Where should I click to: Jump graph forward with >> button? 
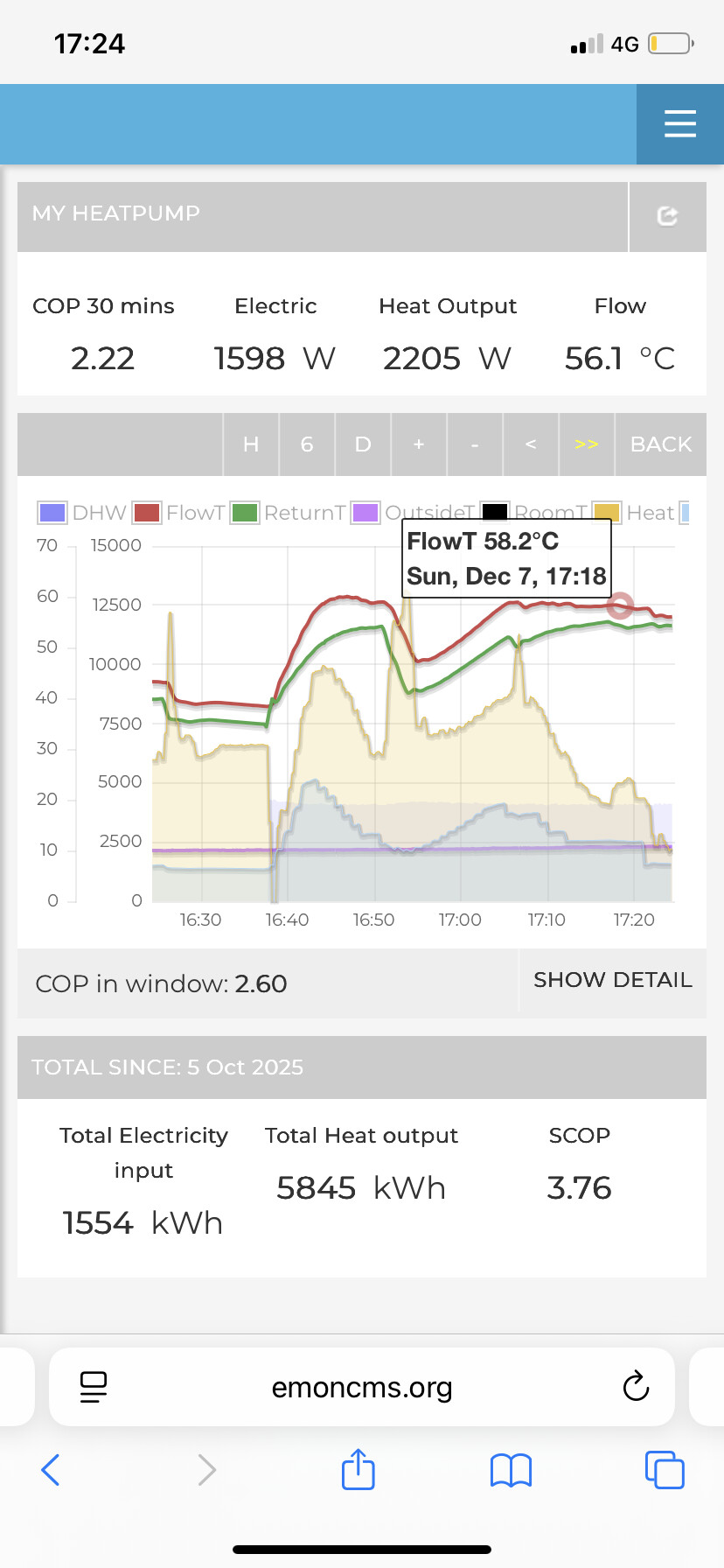click(587, 444)
